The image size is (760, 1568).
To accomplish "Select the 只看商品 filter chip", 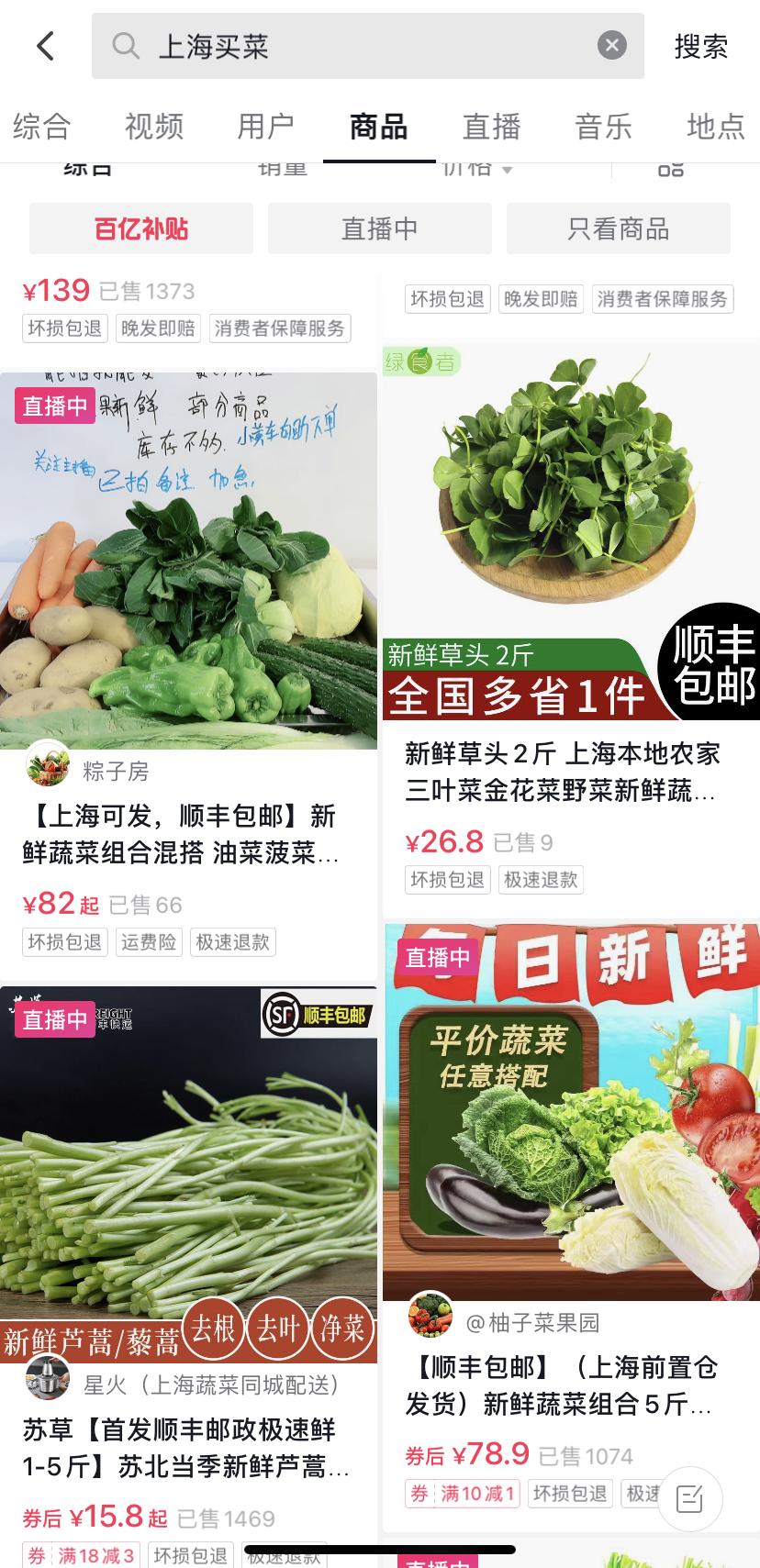I will point(618,228).
